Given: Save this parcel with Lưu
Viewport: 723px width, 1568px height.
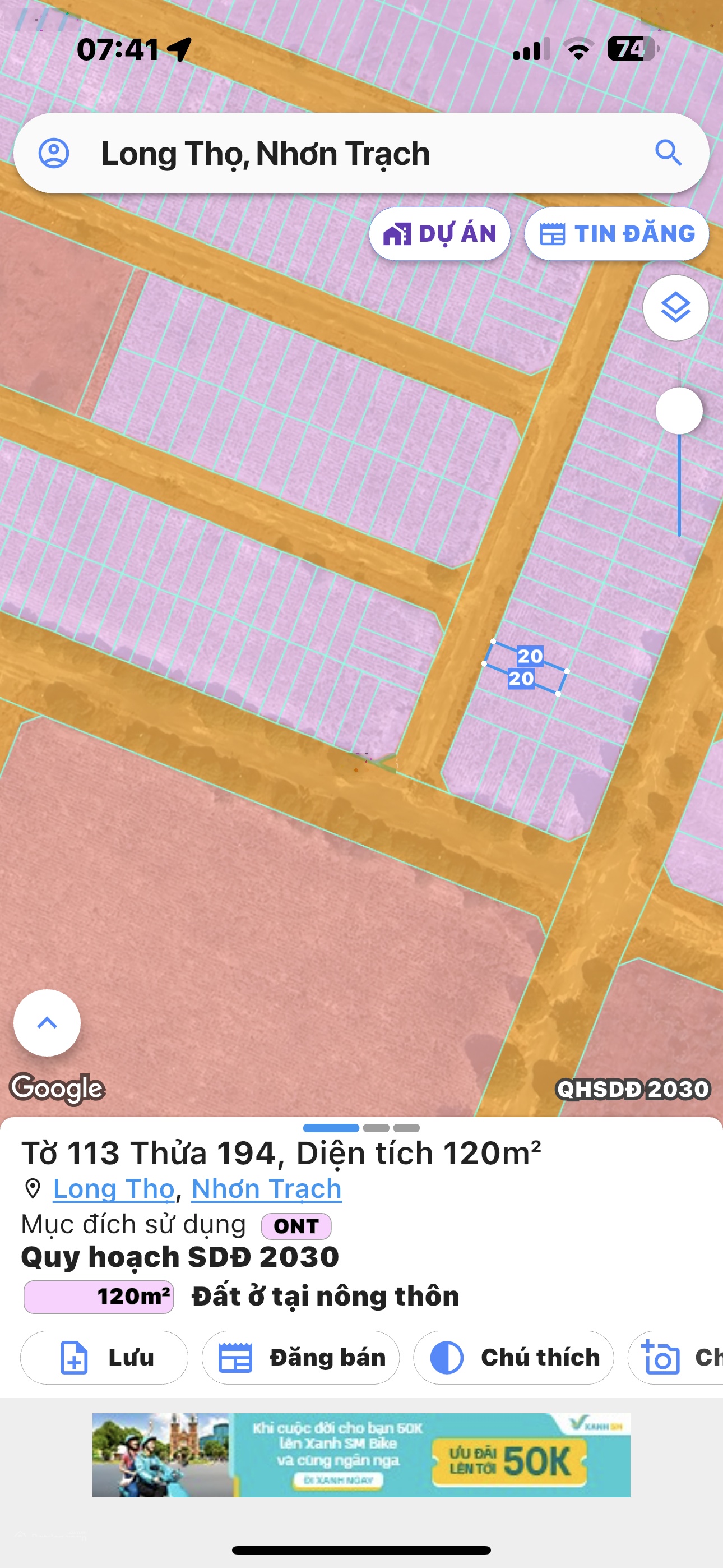Looking at the screenshot, I should pos(104,1357).
